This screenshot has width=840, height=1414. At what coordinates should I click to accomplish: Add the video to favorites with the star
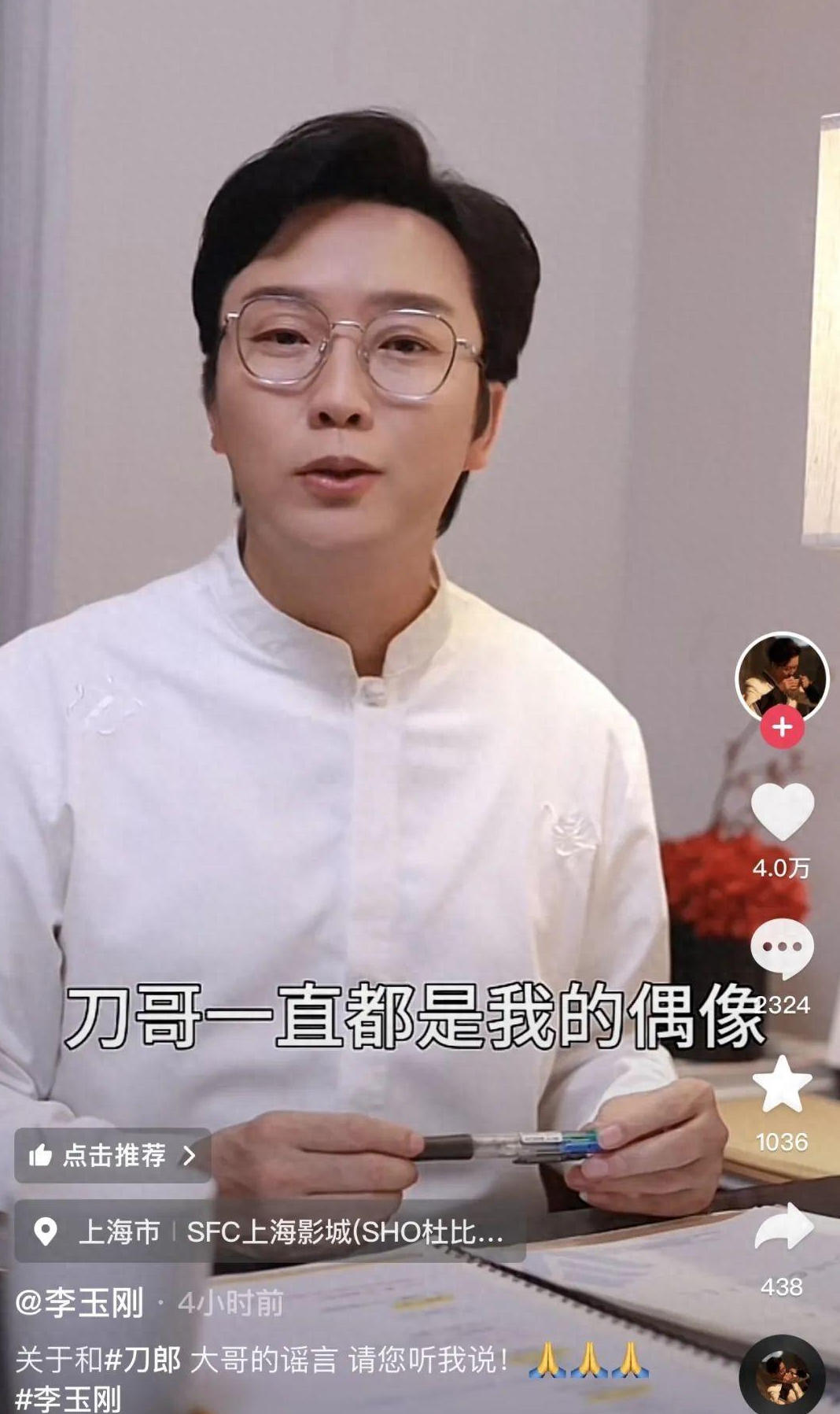[782, 1085]
